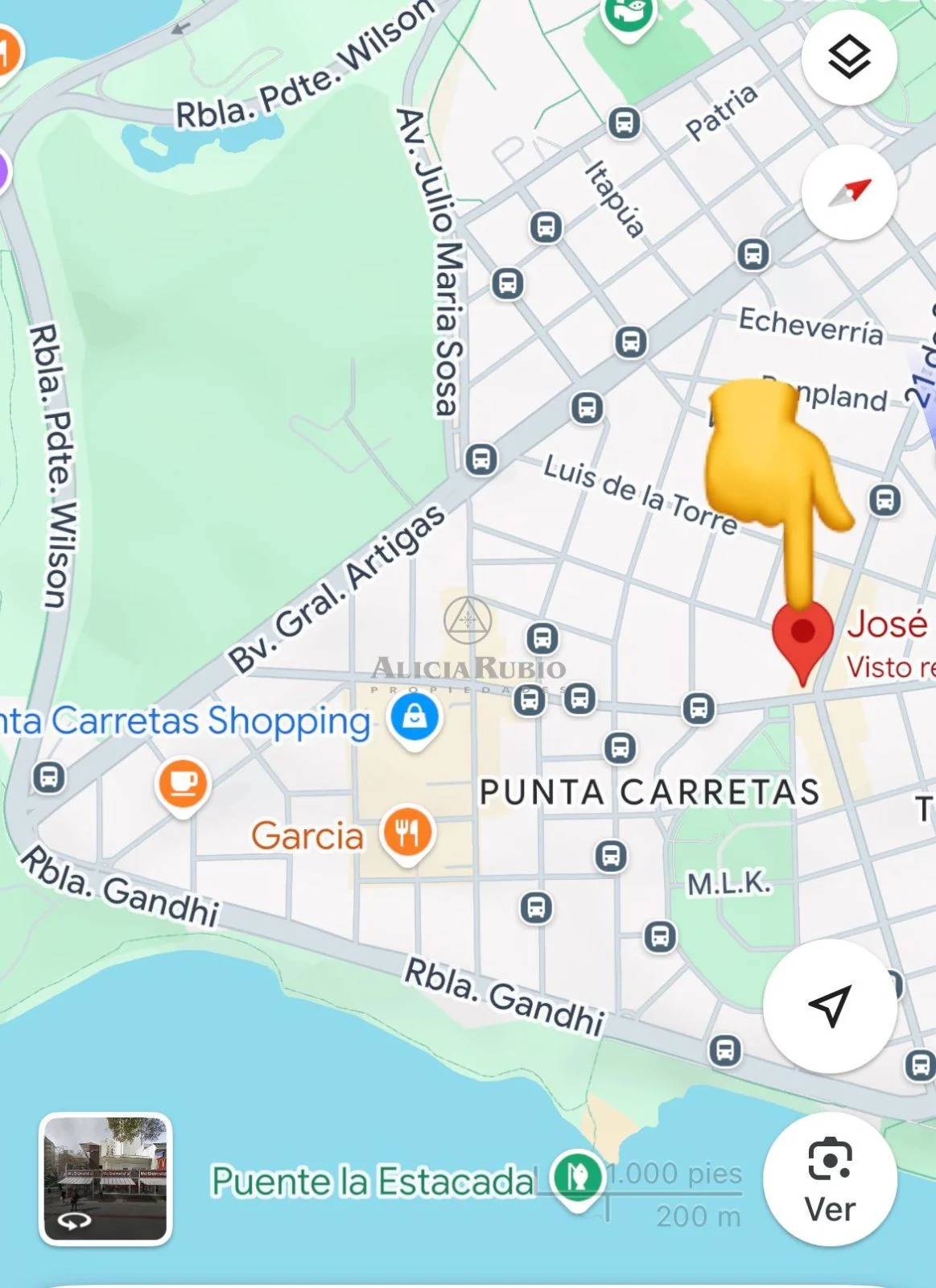
Task: Center map on my current location
Action: tap(829, 1005)
